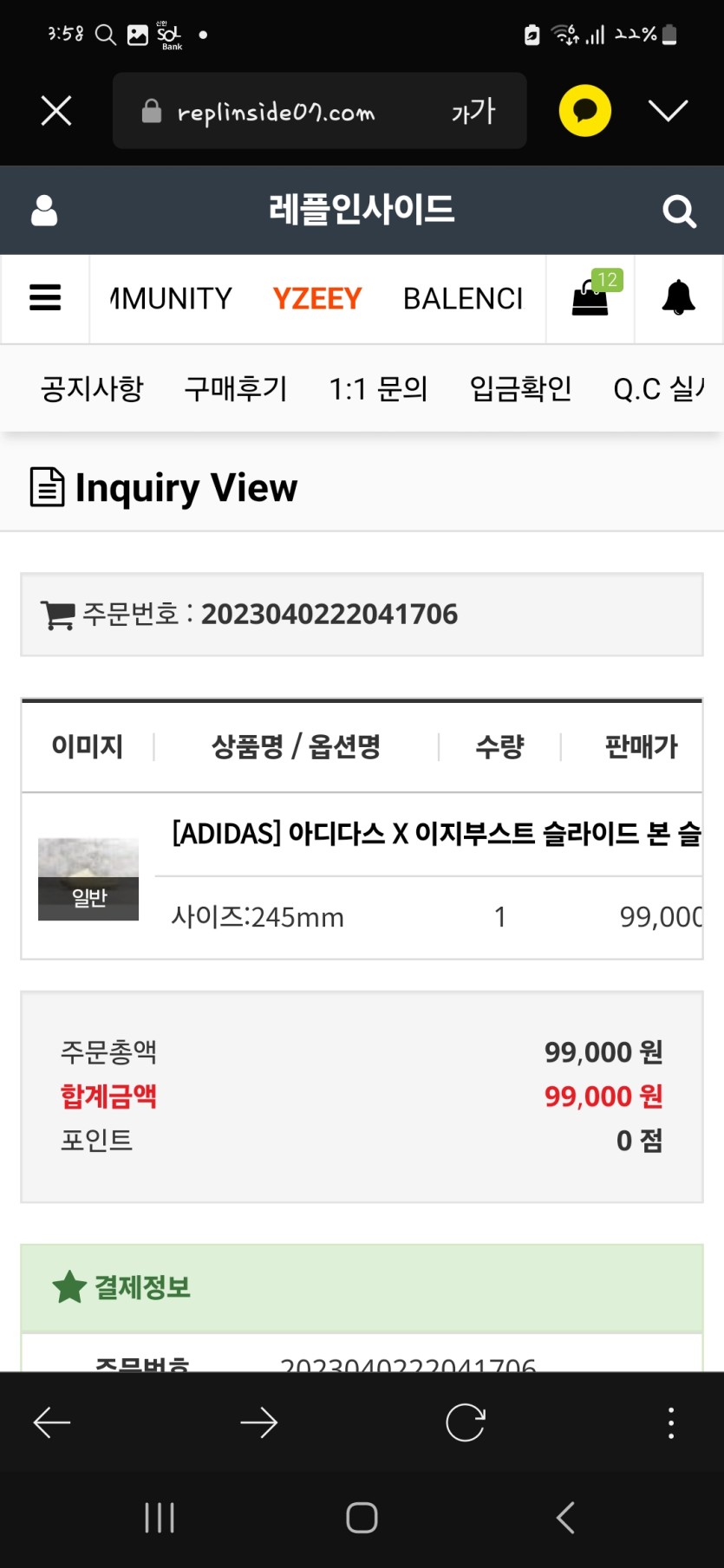Screen dimensions: 724x1568
Task: Tap the yellow KakaoTalk chat icon
Action: pyautogui.click(x=585, y=111)
